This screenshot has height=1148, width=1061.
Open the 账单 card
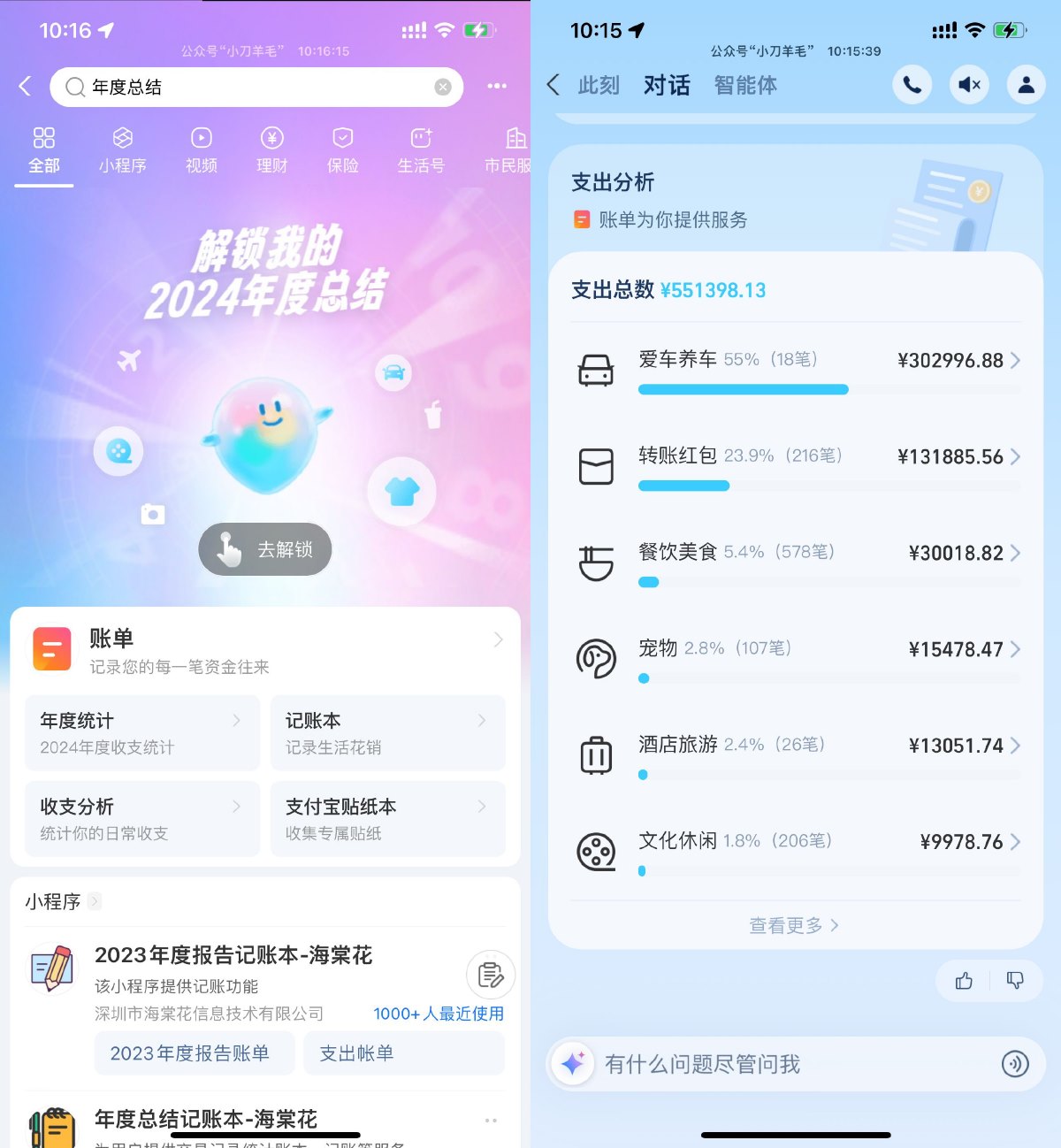pos(265,650)
